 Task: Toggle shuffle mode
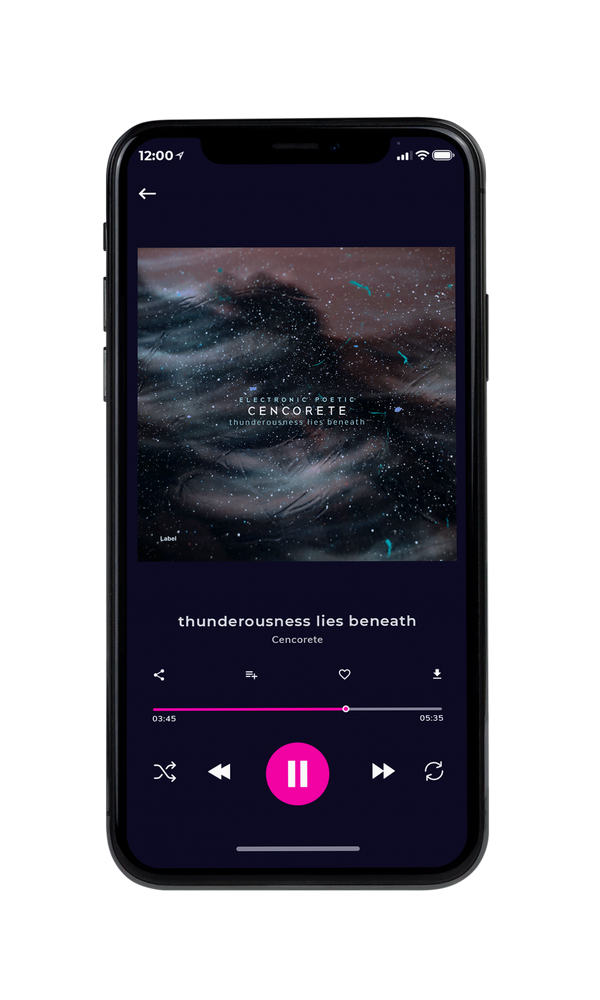tap(165, 772)
